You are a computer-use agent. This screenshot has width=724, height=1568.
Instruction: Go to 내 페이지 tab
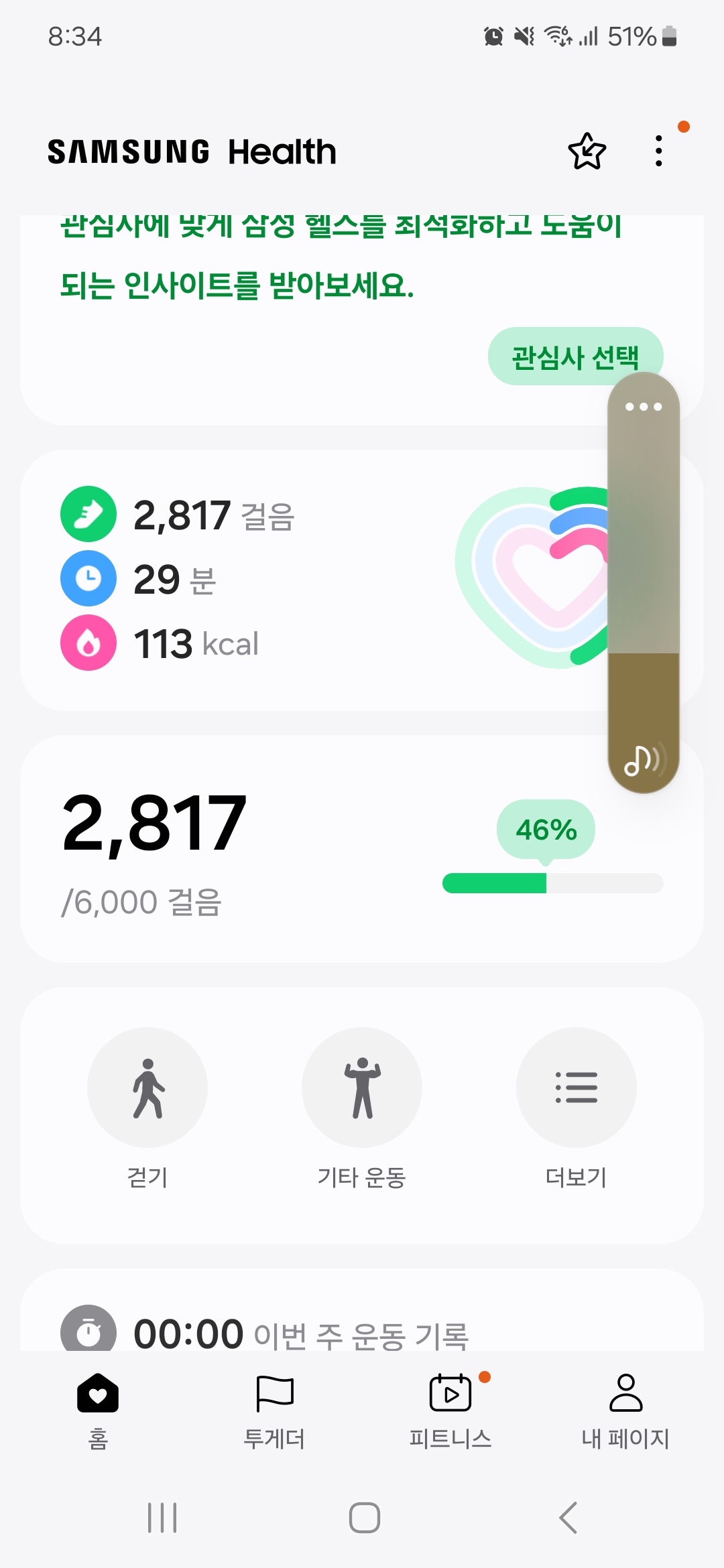[x=625, y=1407]
